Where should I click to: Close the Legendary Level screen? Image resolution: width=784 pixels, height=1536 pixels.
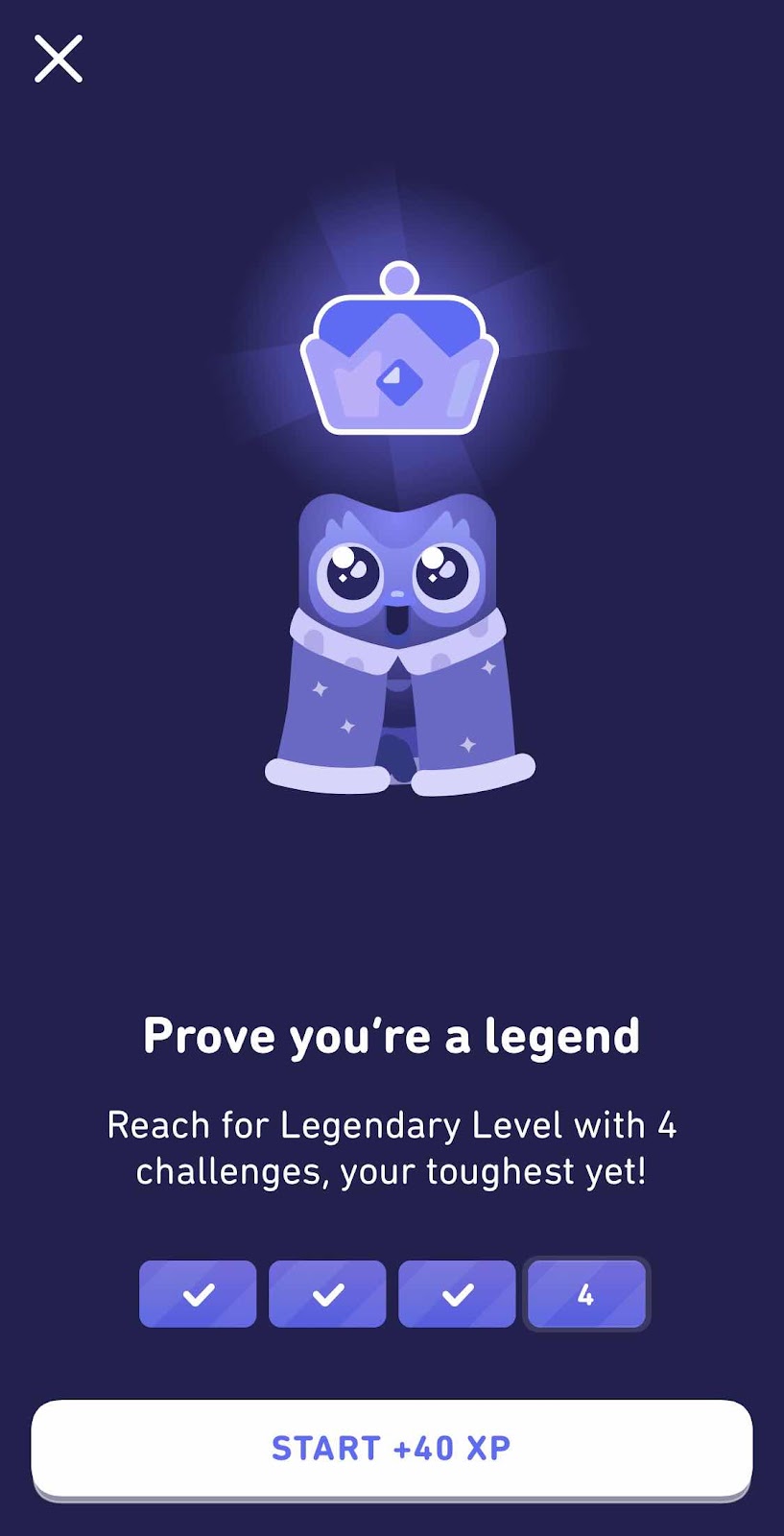tap(59, 59)
